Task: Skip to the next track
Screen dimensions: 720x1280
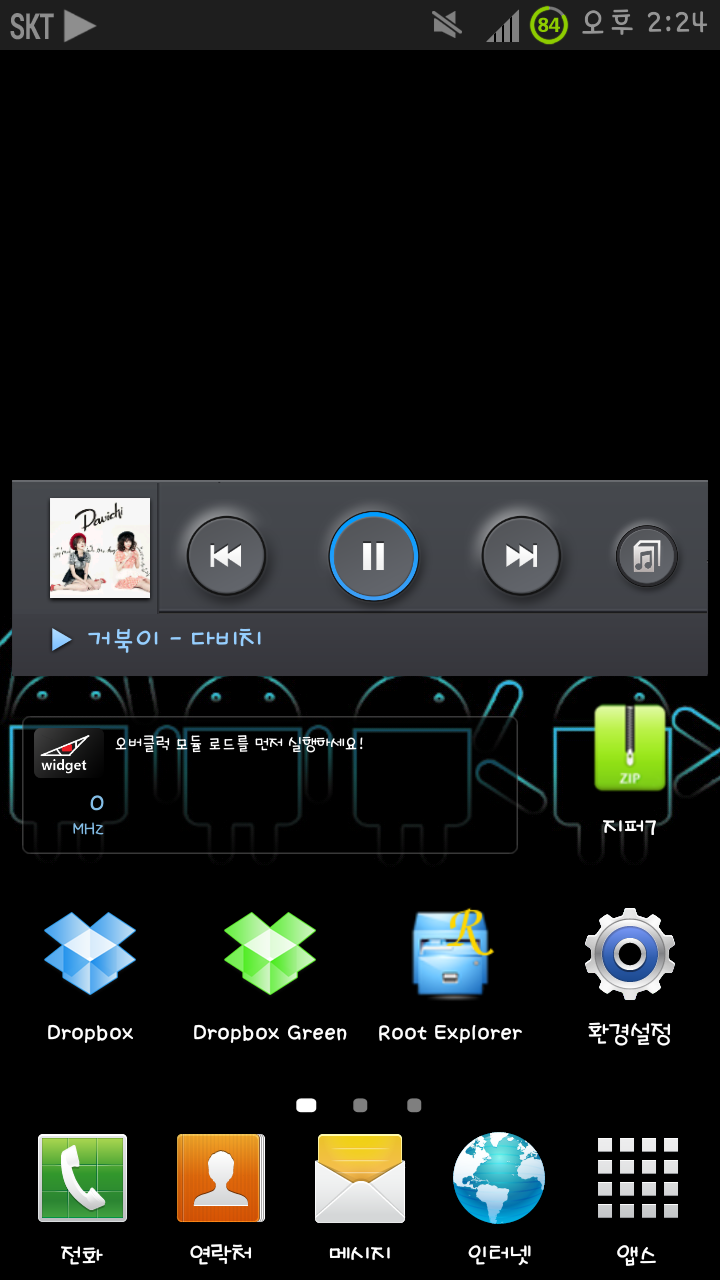Action: (521, 556)
